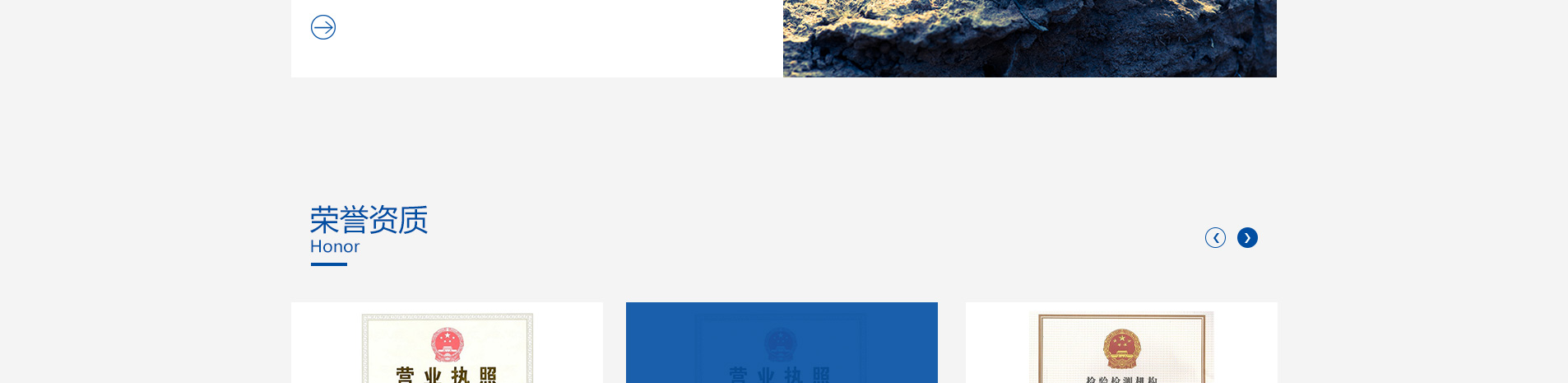The height and width of the screenshot is (383, 1568).
Task: Open the inspection agency certificate card
Action: (1121, 346)
